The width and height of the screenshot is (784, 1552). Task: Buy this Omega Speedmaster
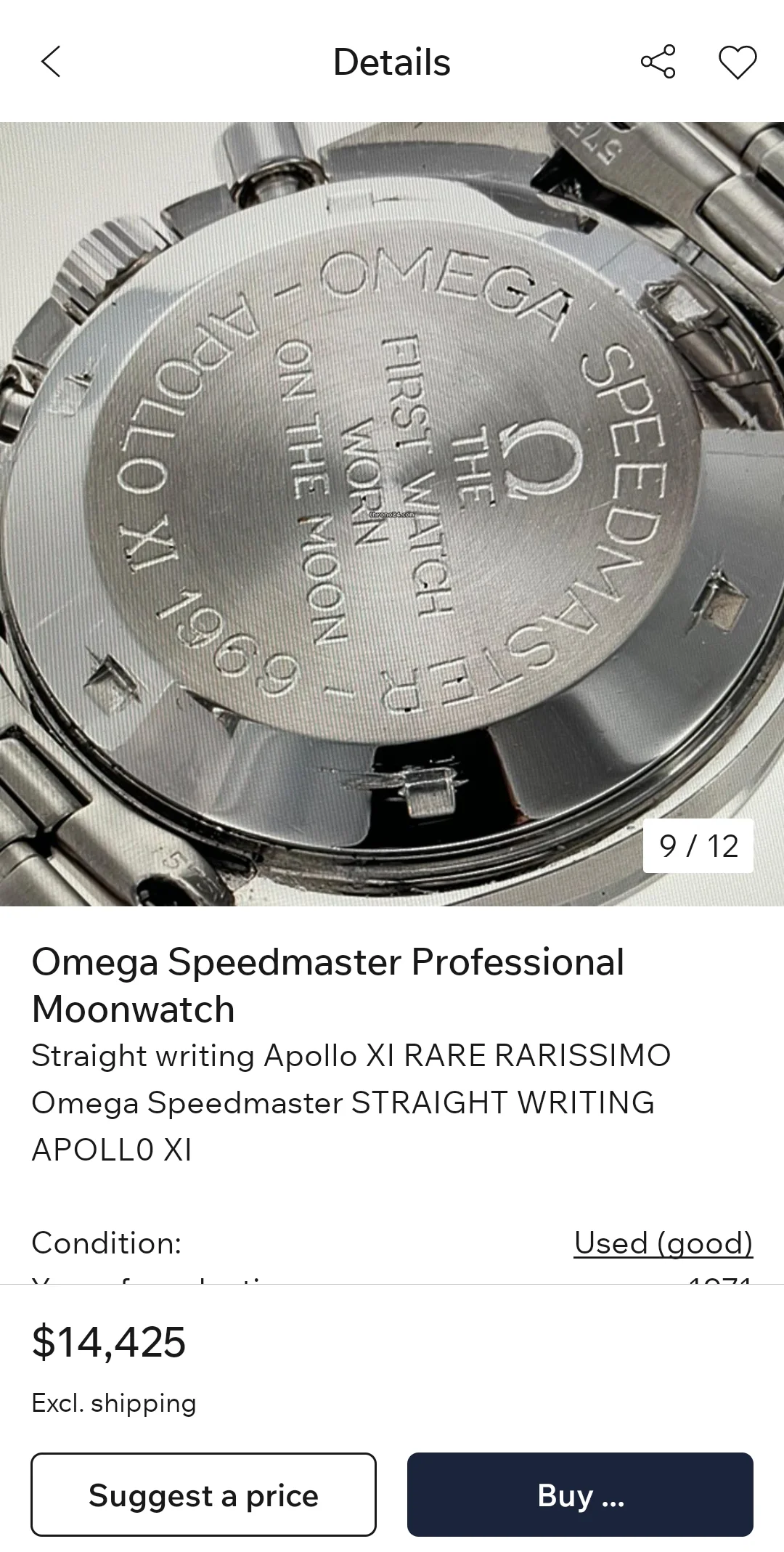[x=580, y=1495]
